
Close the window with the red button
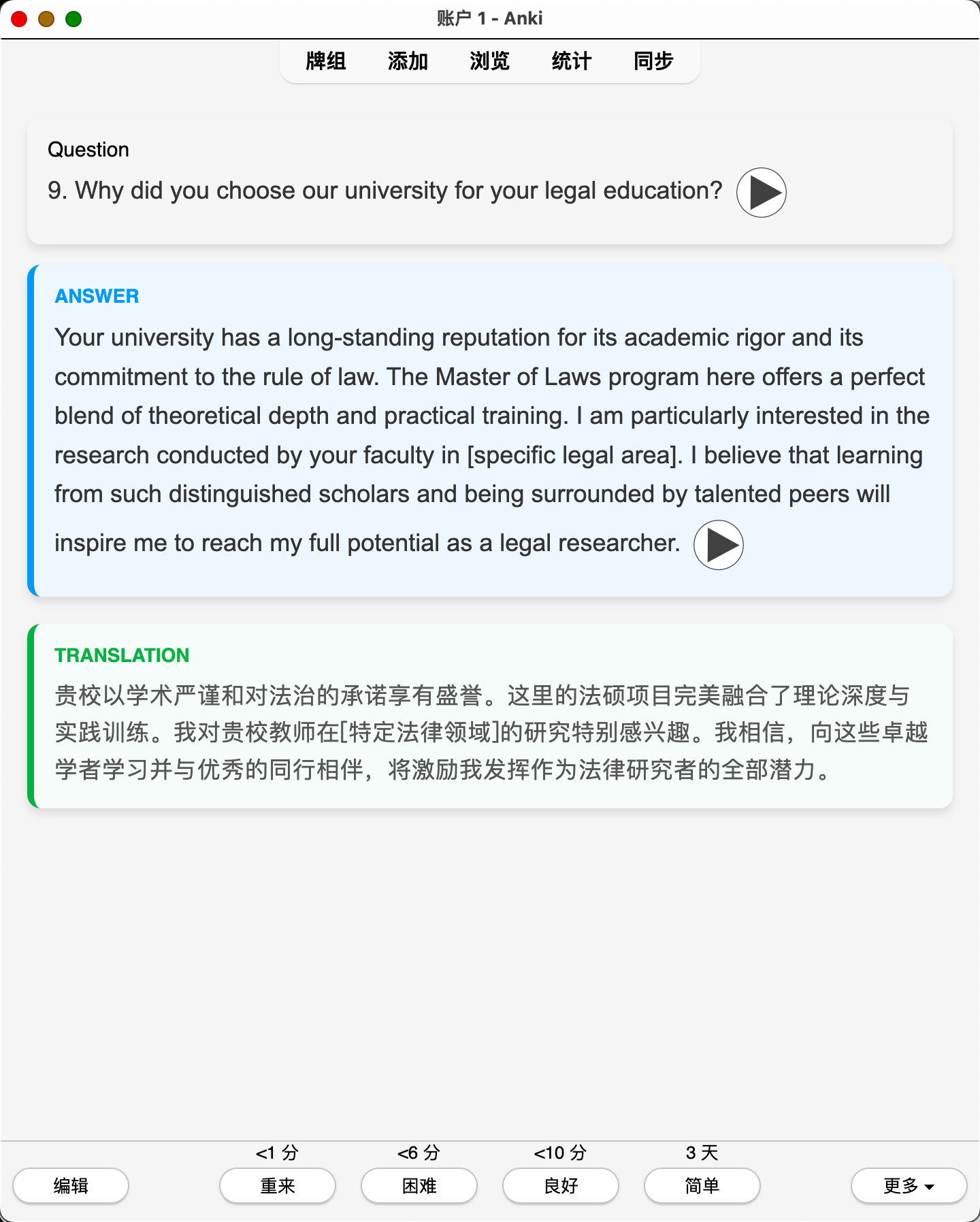coord(19,19)
